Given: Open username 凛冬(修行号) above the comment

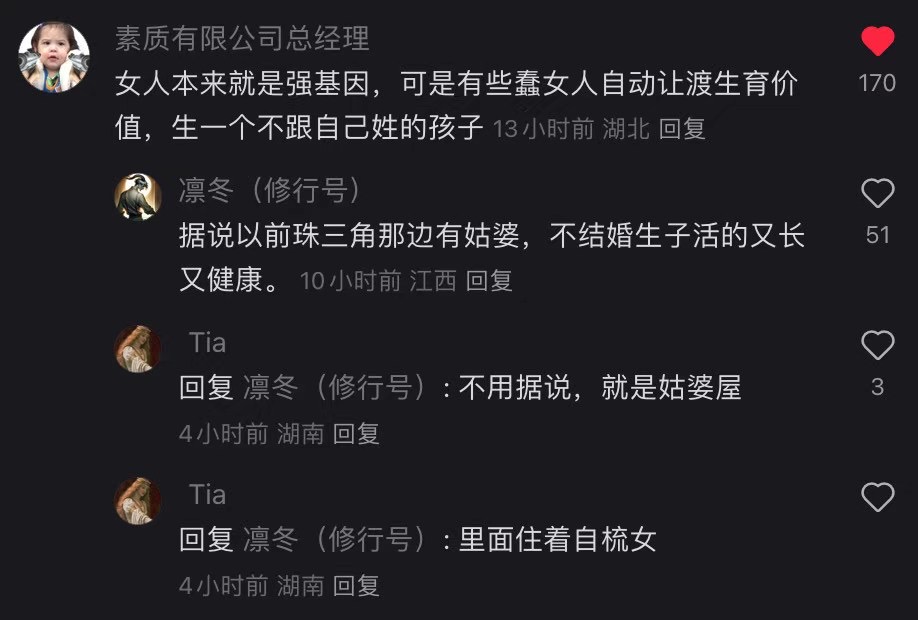Looking at the screenshot, I should click(x=270, y=191).
